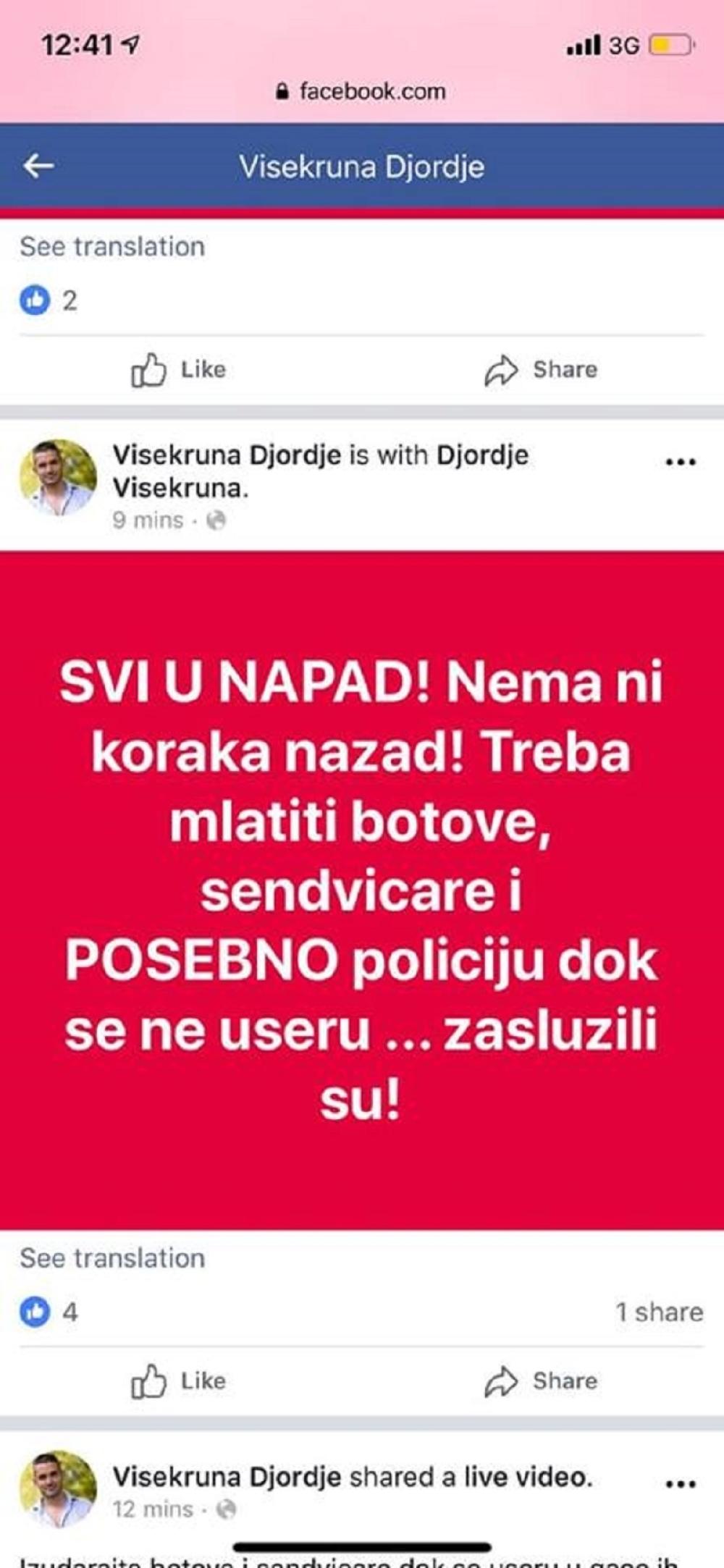This screenshot has width=724, height=1568.
Task: Open the red SVI U NAPAD post
Action: [x=362, y=890]
